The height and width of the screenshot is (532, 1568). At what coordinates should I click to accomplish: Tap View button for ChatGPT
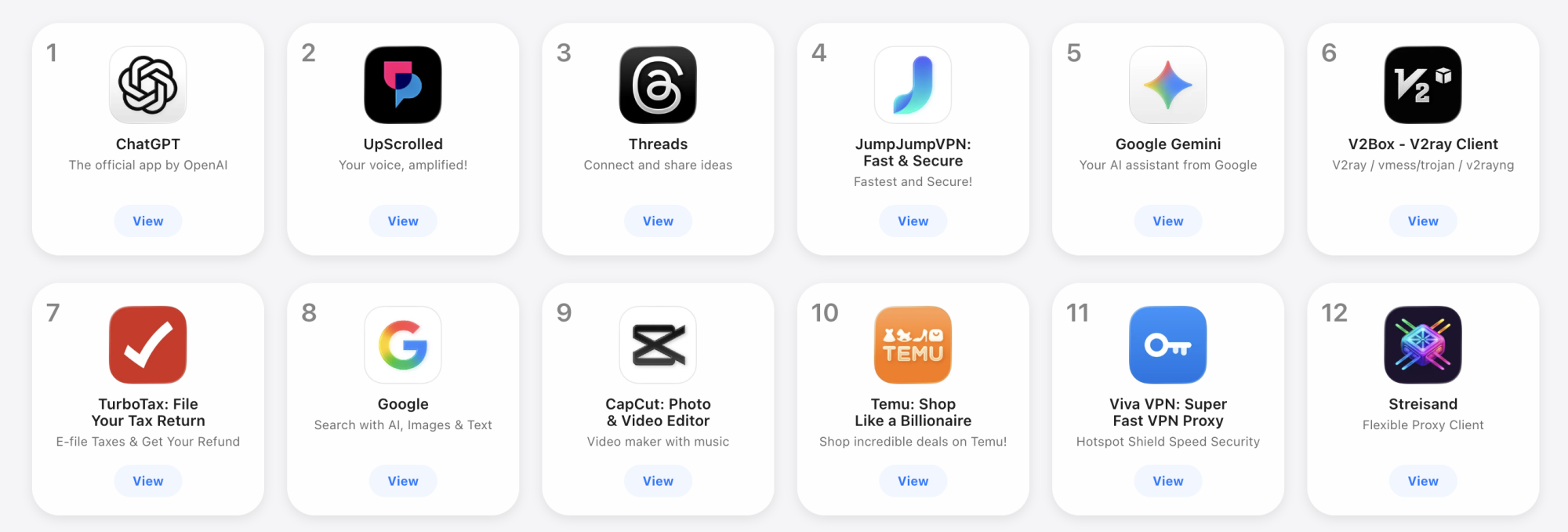(147, 221)
